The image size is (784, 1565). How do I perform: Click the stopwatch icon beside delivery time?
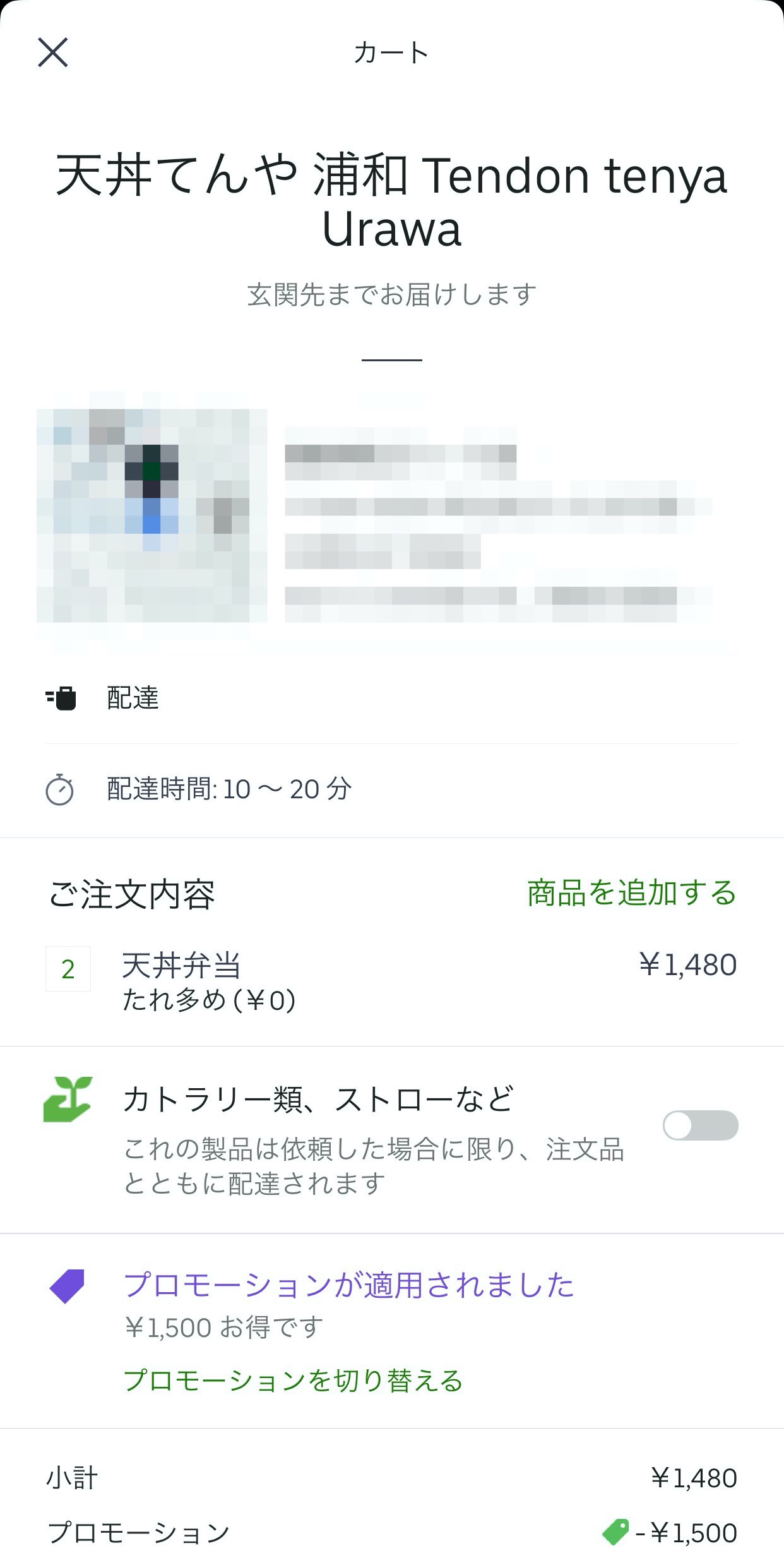(60, 788)
